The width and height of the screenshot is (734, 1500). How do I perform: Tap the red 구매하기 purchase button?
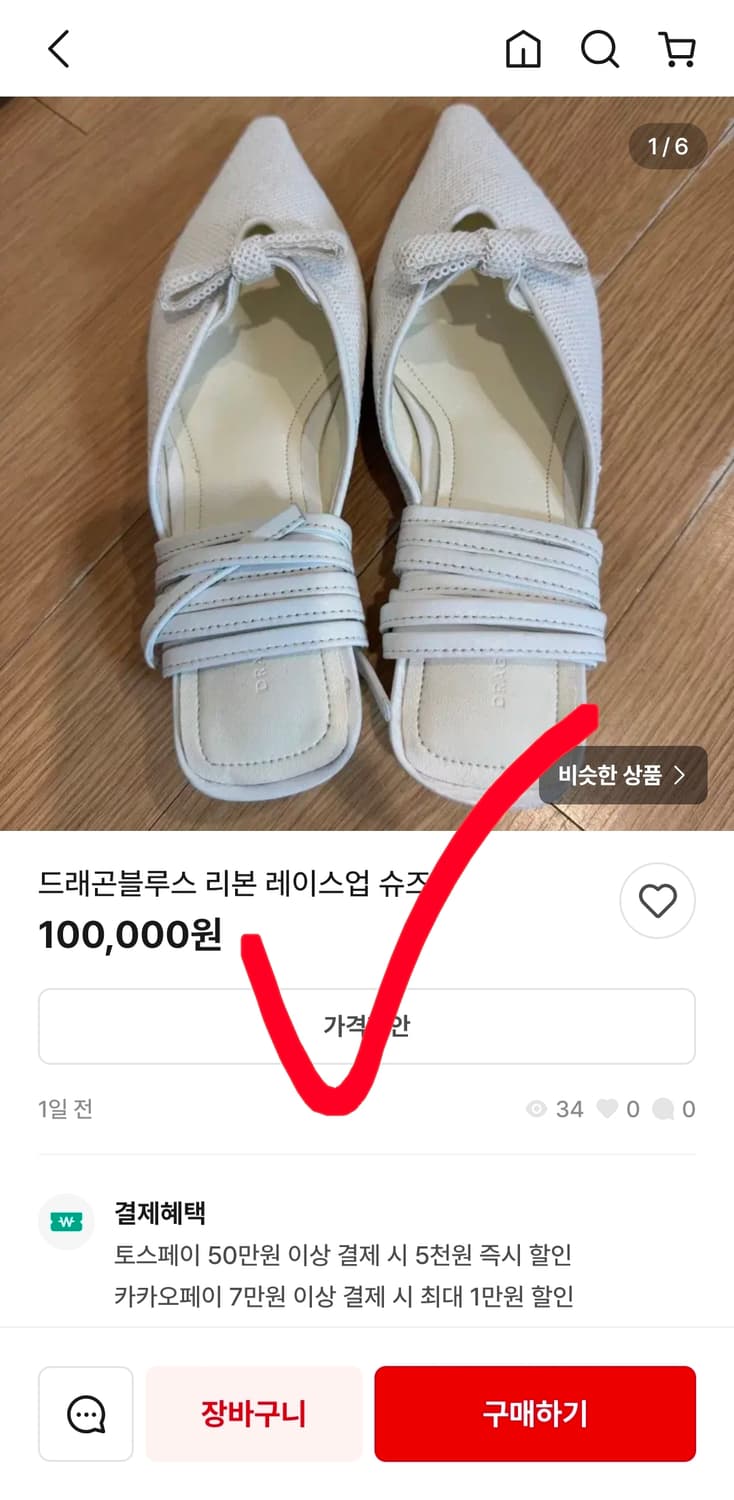pyautogui.click(x=534, y=1413)
